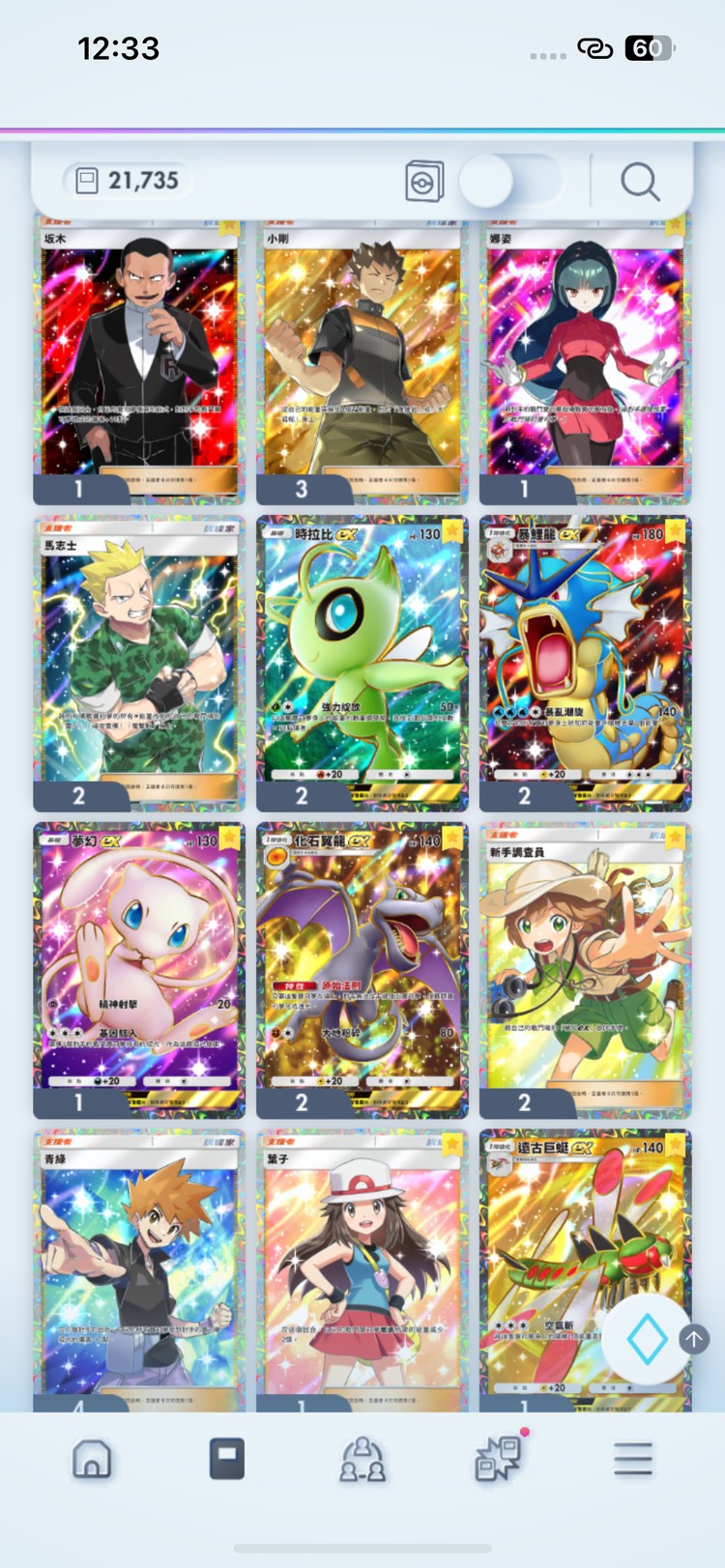Open the 暴鯉龍 ex card
Image resolution: width=725 pixels, height=1568 pixels.
click(x=585, y=662)
